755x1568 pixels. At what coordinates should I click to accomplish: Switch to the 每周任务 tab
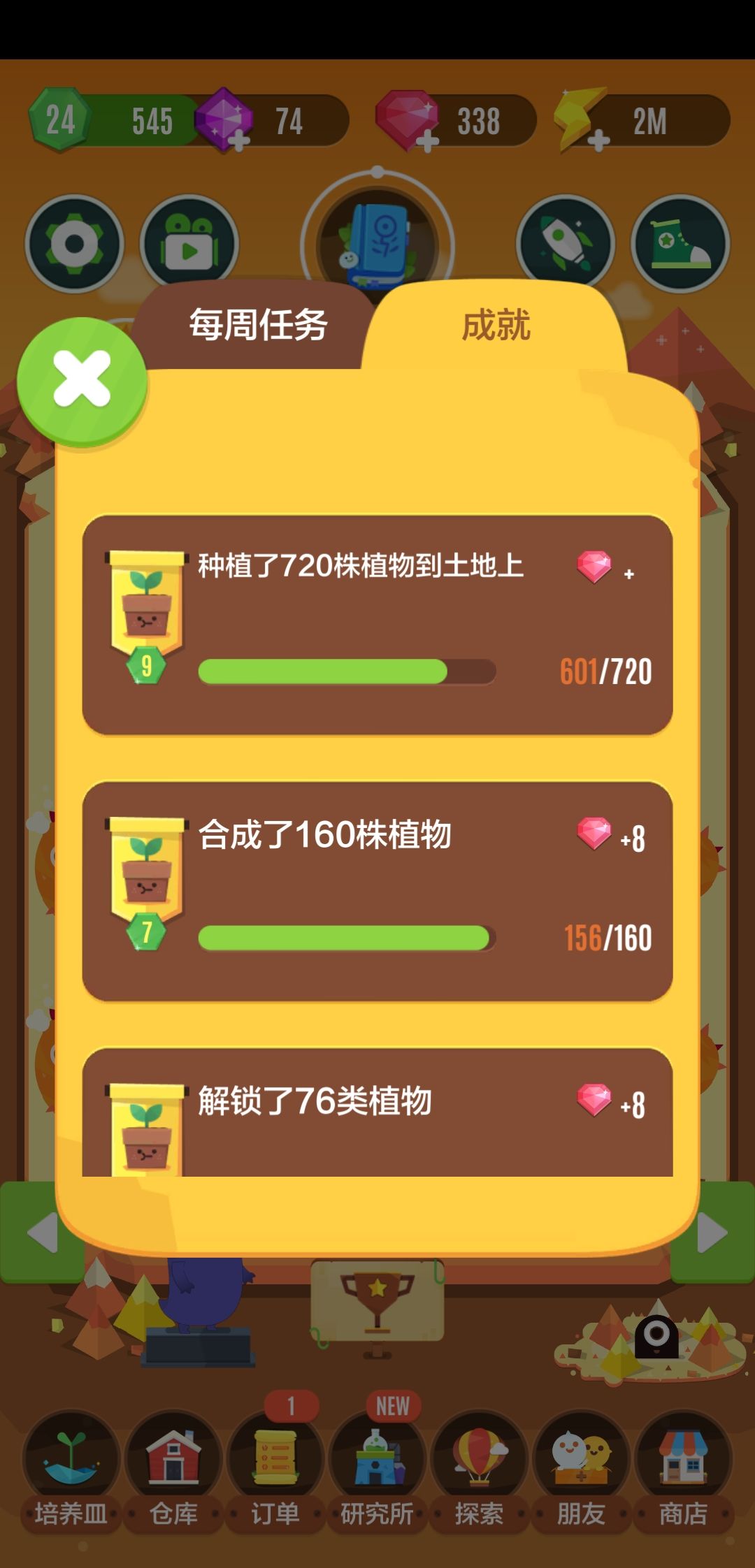257,325
